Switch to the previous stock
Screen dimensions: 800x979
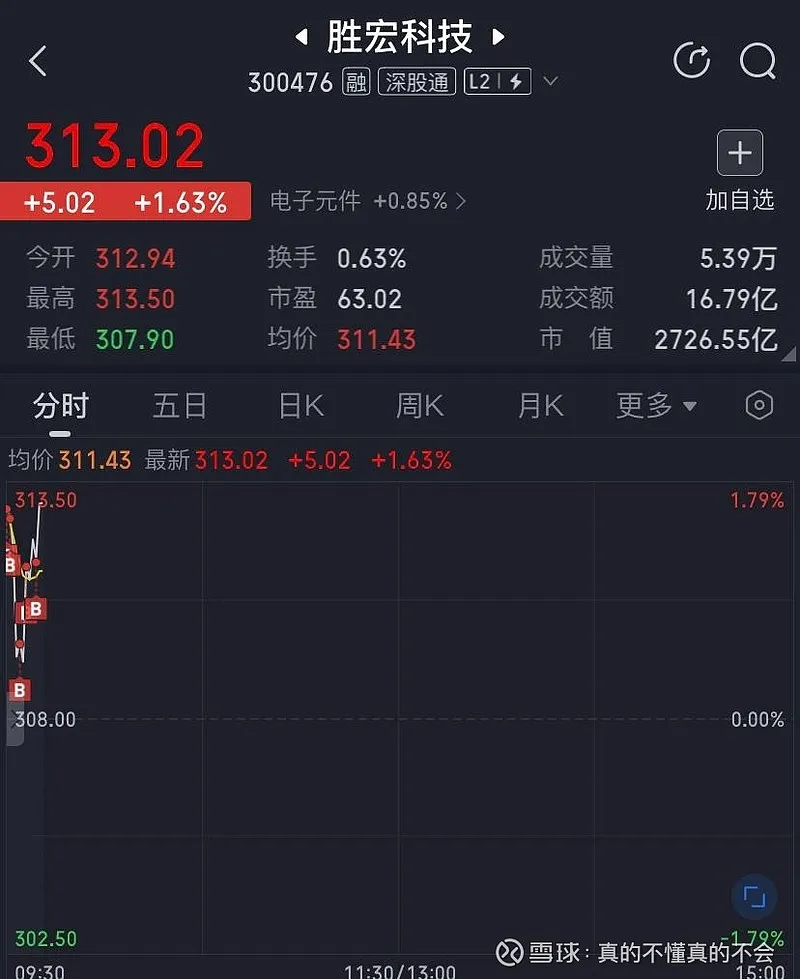[300, 39]
